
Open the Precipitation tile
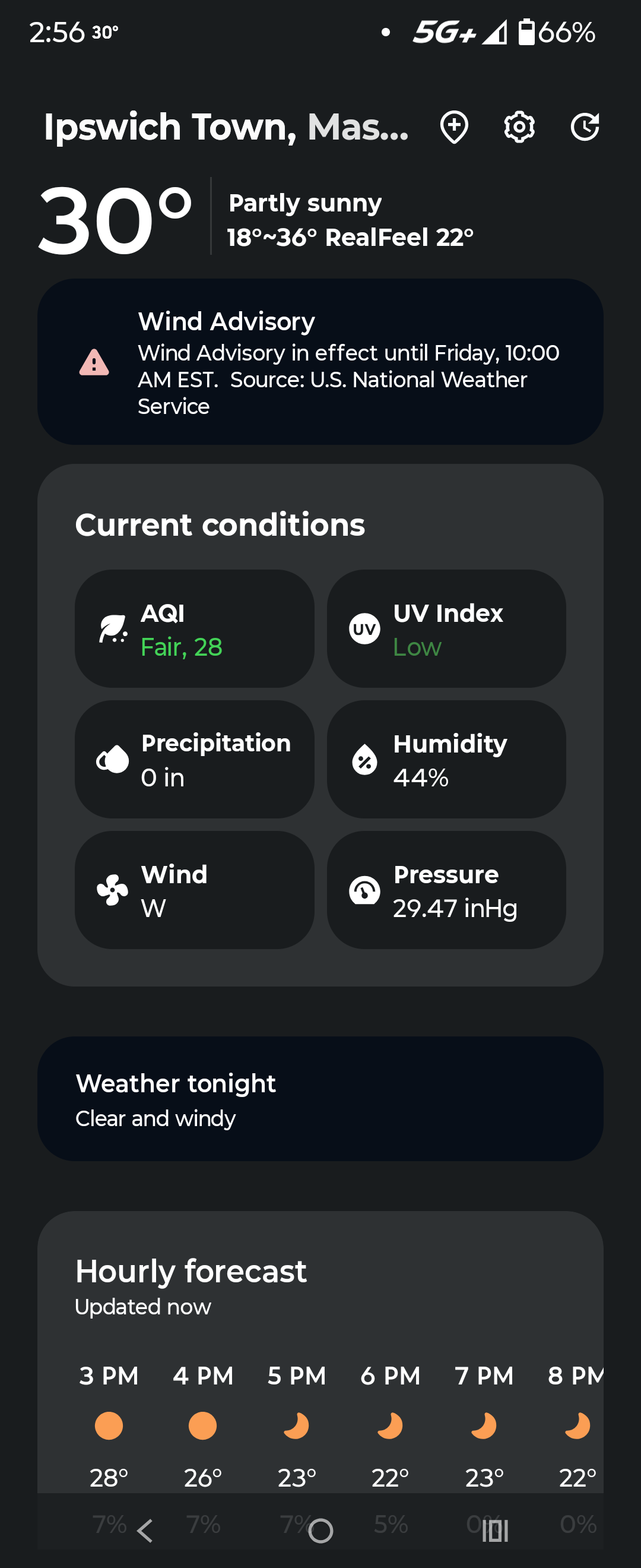[x=195, y=759]
